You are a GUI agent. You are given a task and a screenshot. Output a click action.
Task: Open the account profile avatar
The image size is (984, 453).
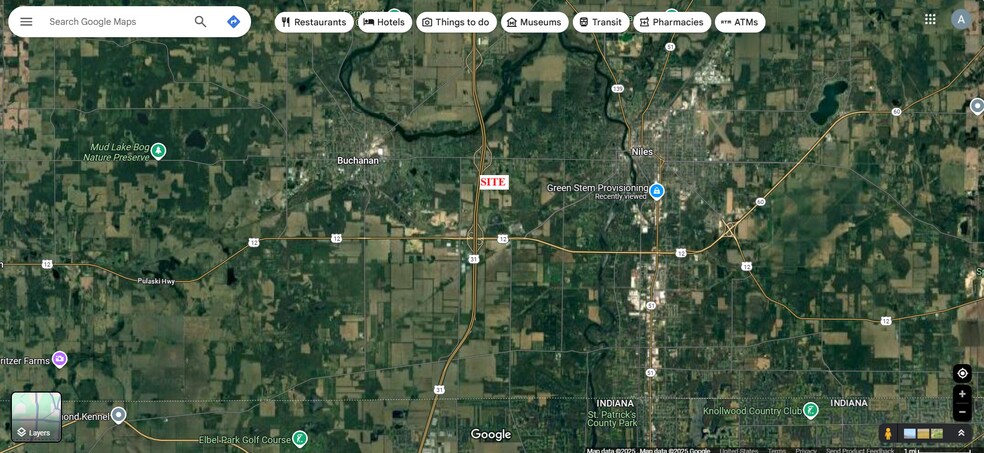pos(961,19)
